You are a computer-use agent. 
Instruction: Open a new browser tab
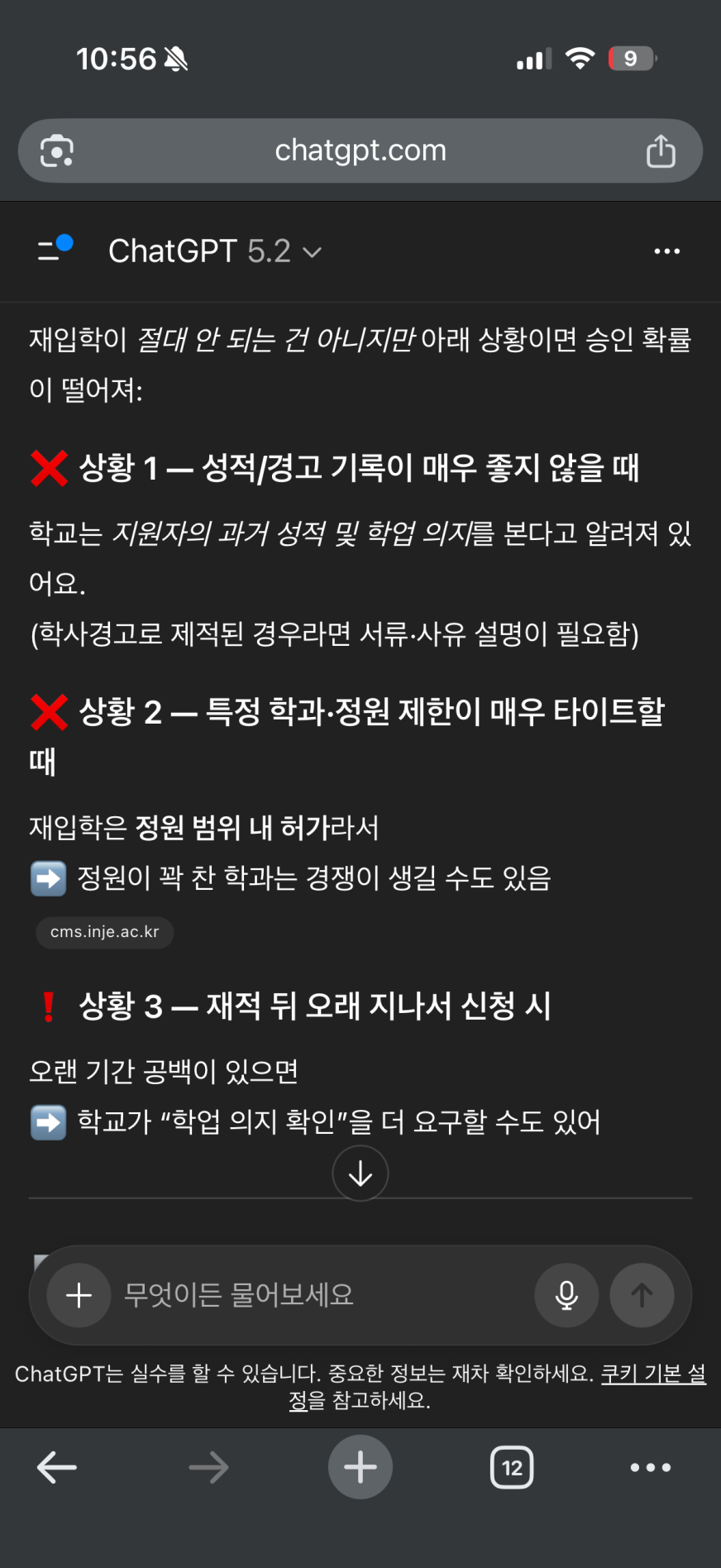tap(360, 1468)
